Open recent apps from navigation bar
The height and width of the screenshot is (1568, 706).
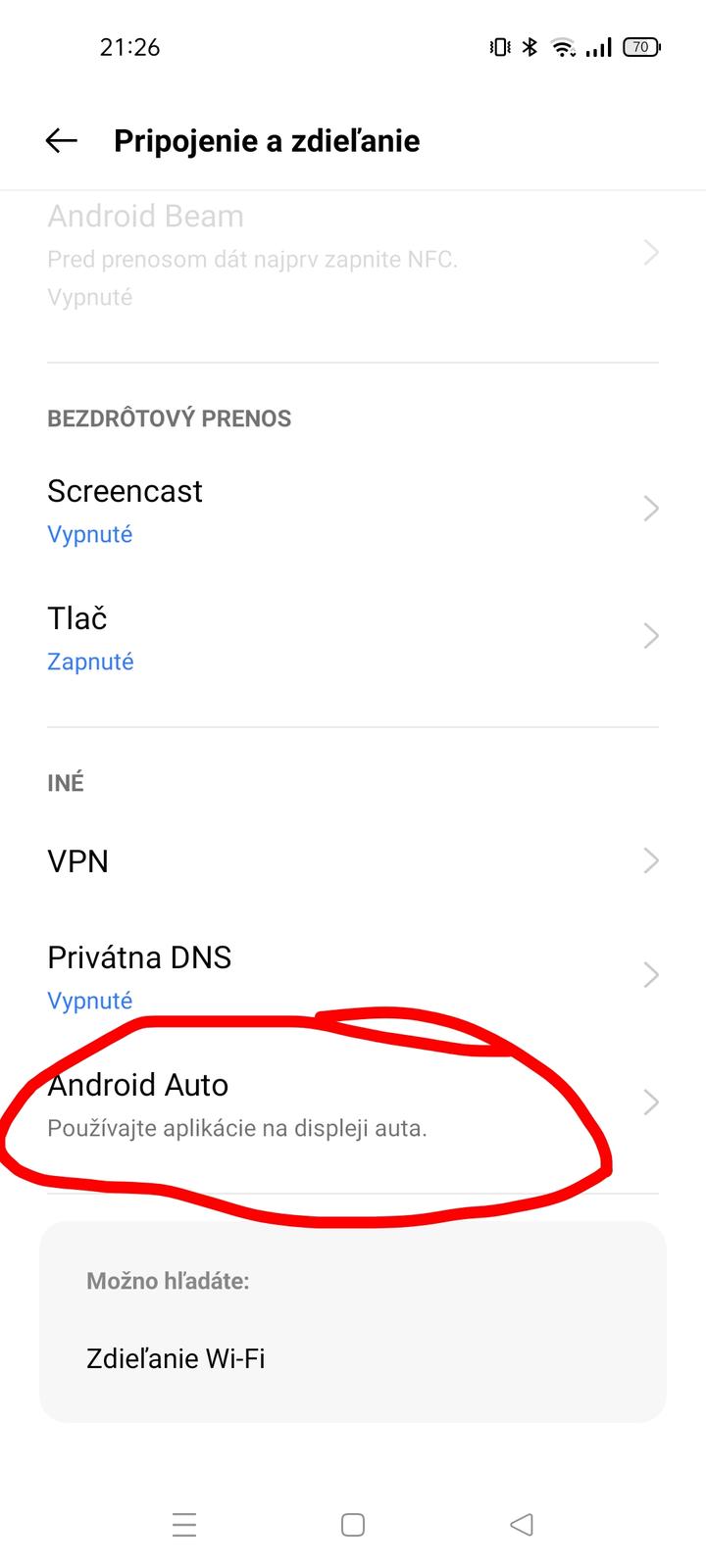tap(184, 1525)
